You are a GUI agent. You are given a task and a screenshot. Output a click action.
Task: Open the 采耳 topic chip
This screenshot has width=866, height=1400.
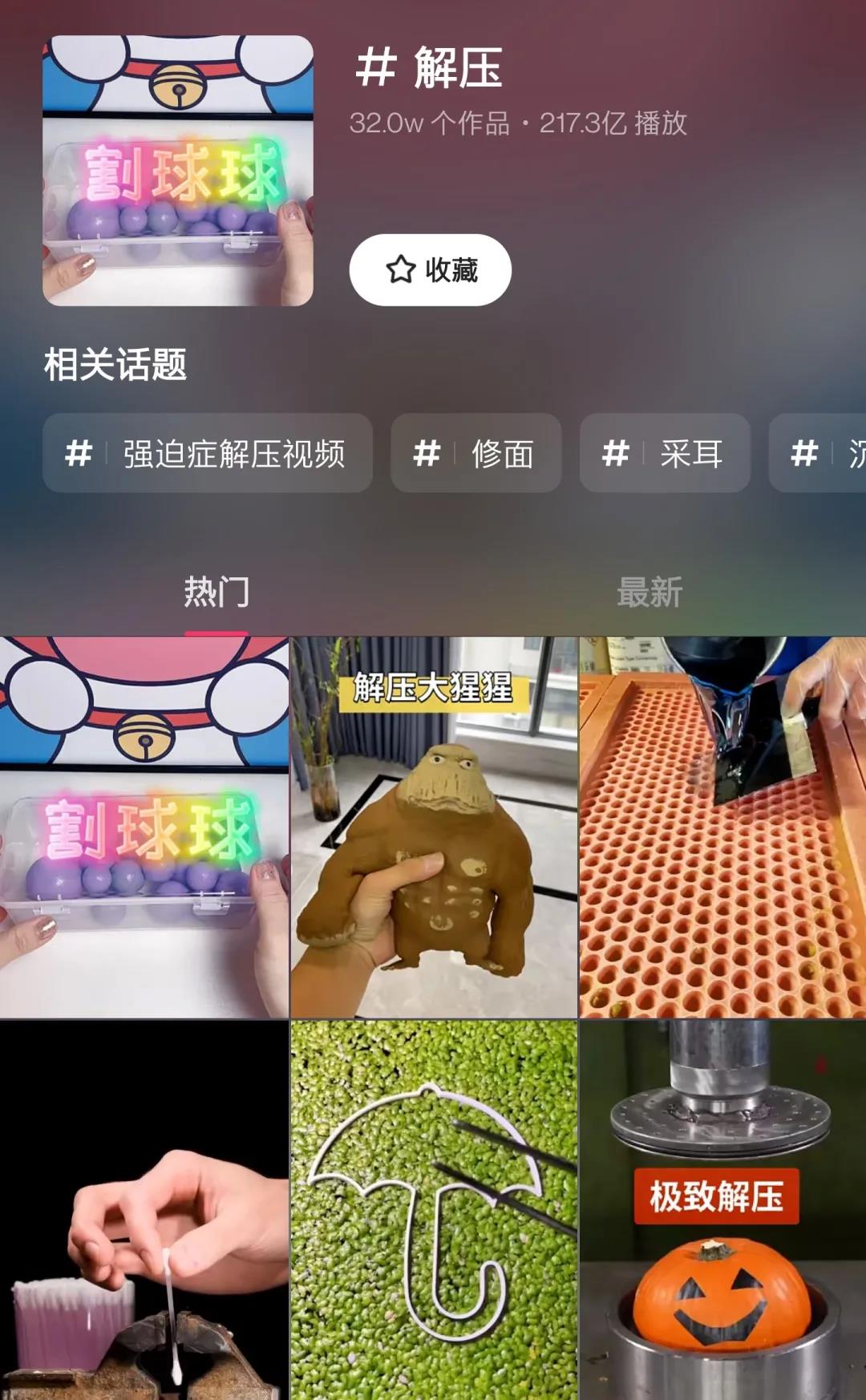665,453
